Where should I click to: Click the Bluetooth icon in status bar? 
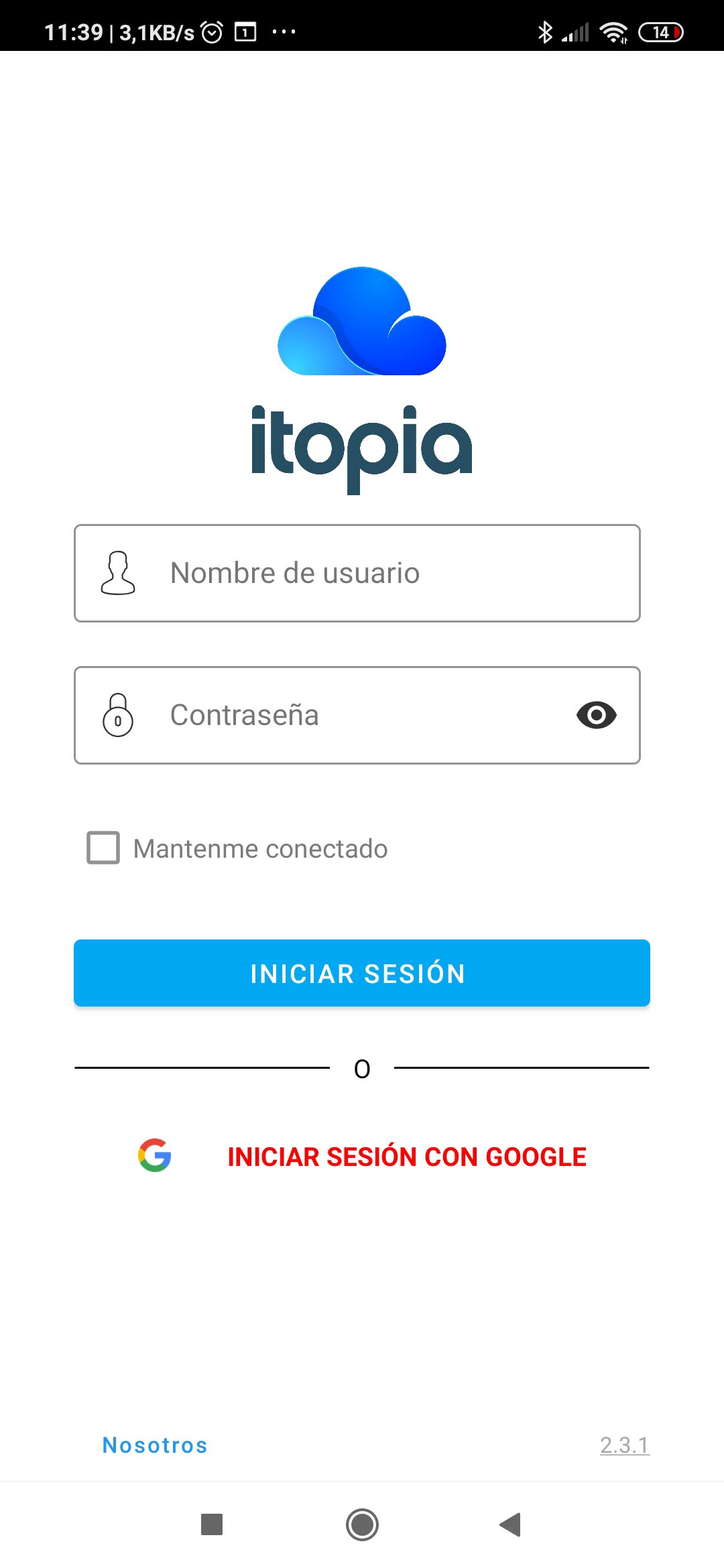point(544,30)
